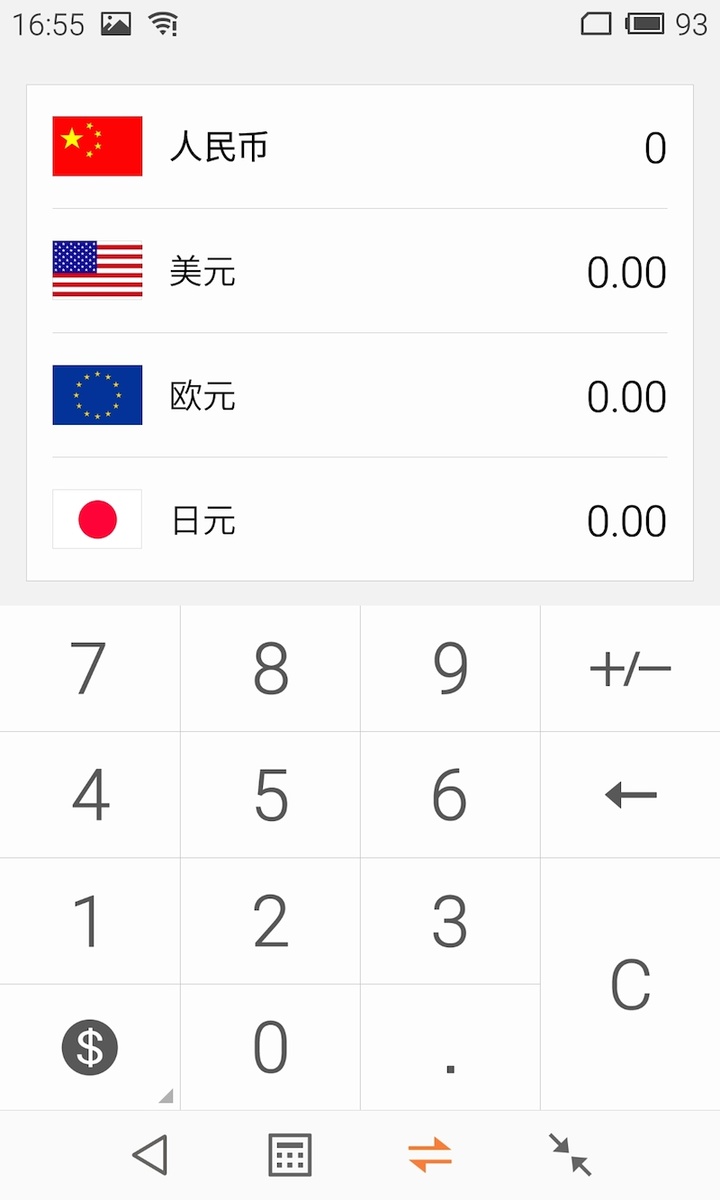Enter digit 5 on the keypad
This screenshot has height=1200, width=720.
click(270, 795)
